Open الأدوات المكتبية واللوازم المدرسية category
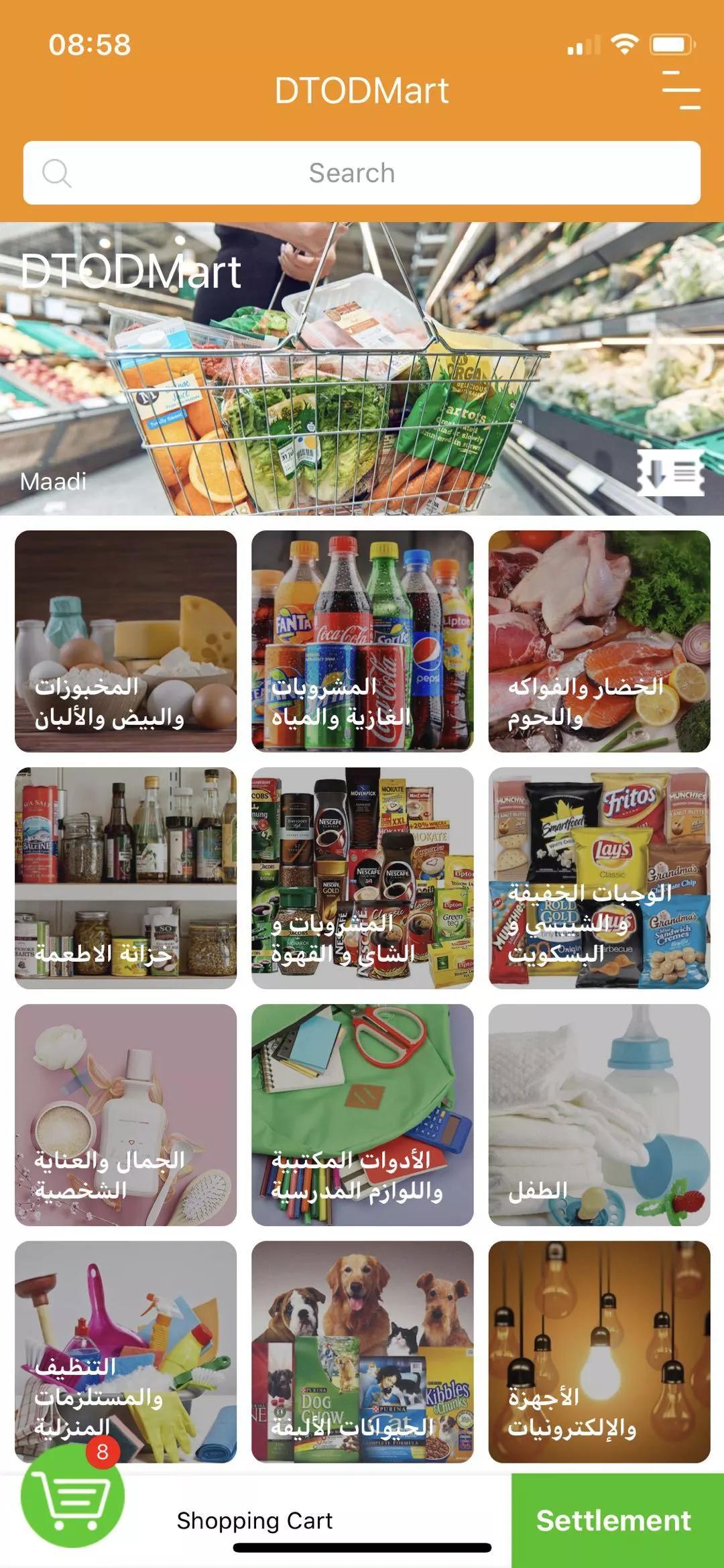 [x=362, y=1115]
